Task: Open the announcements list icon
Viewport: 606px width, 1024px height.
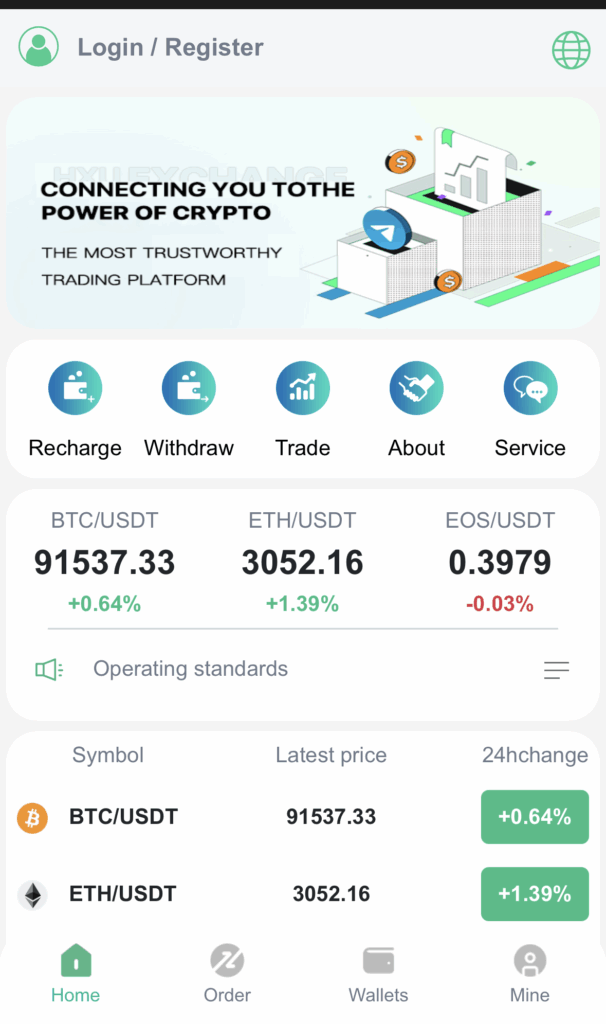Action: pyautogui.click(x=556, y=669)
